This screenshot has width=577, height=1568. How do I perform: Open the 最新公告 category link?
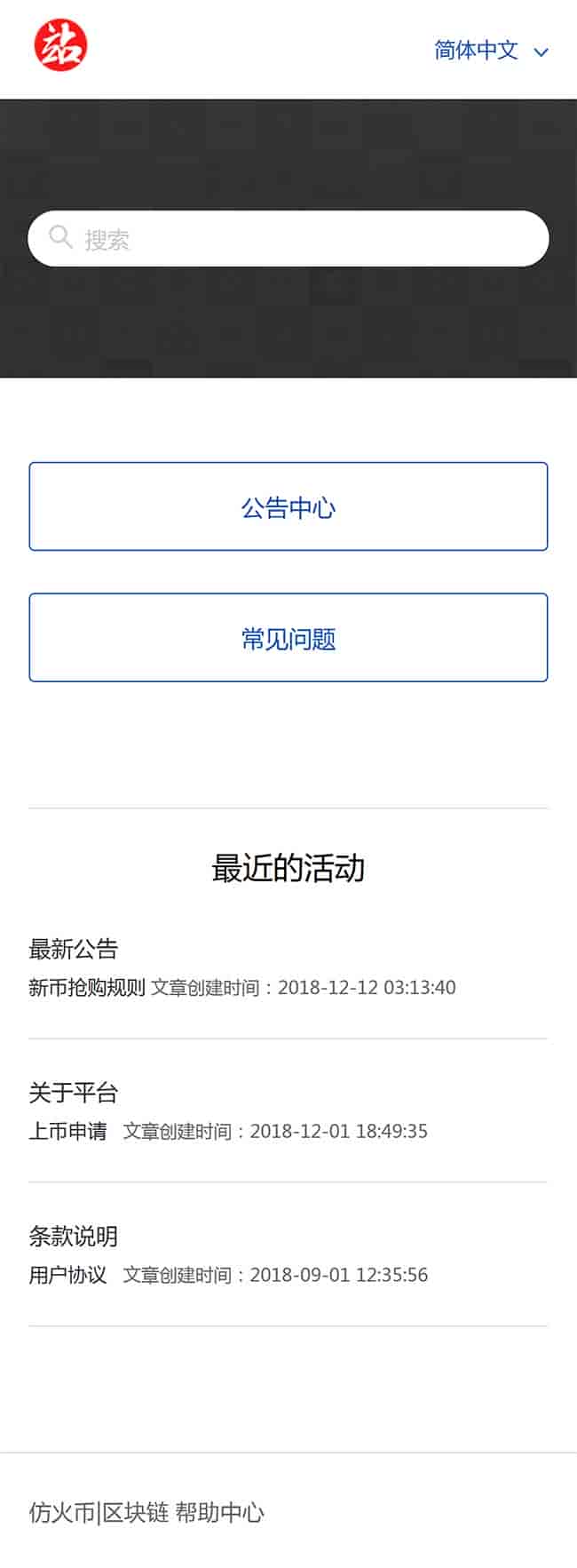[x=74, y=949]
